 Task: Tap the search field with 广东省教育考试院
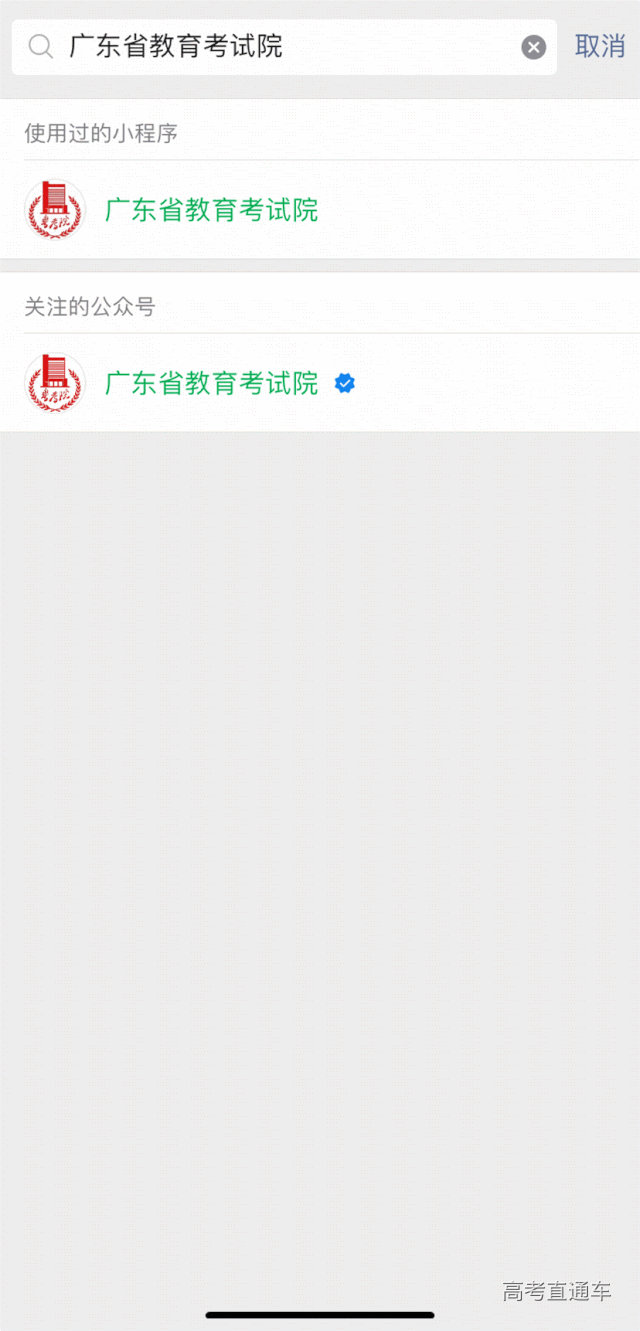point(280,47)
